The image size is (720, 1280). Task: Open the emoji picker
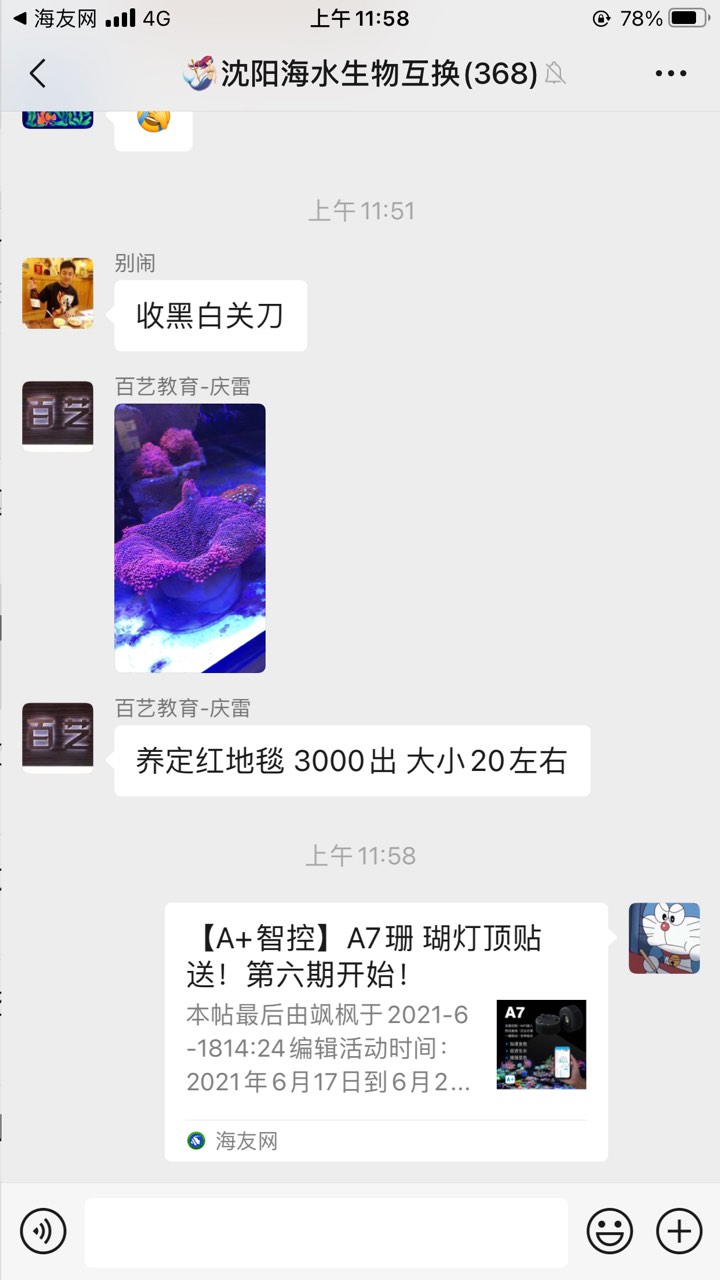click(609, 1230)
